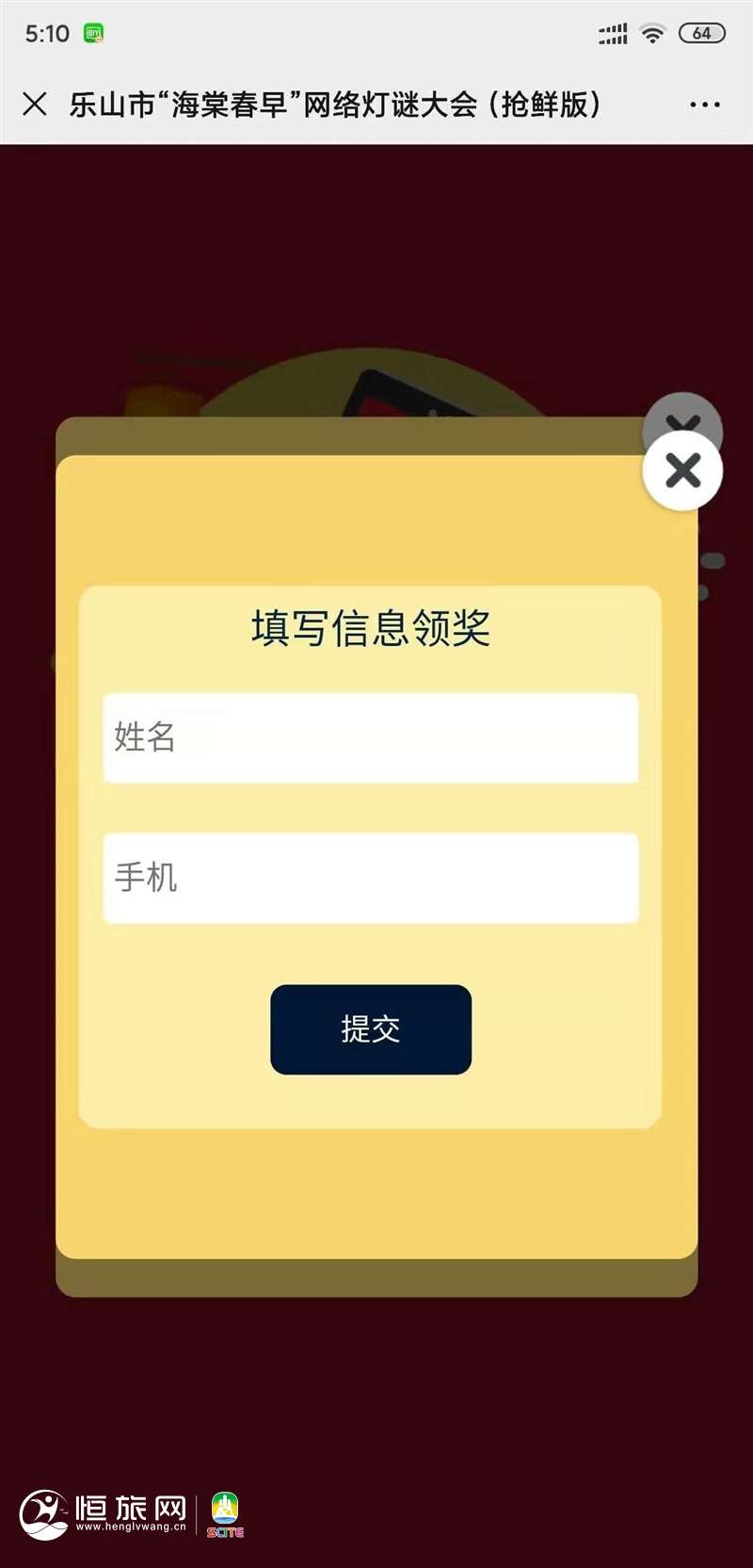Focus the 姓名 name field
The width and height of the screenshot is (753, 1568).
tap(371, 737)
